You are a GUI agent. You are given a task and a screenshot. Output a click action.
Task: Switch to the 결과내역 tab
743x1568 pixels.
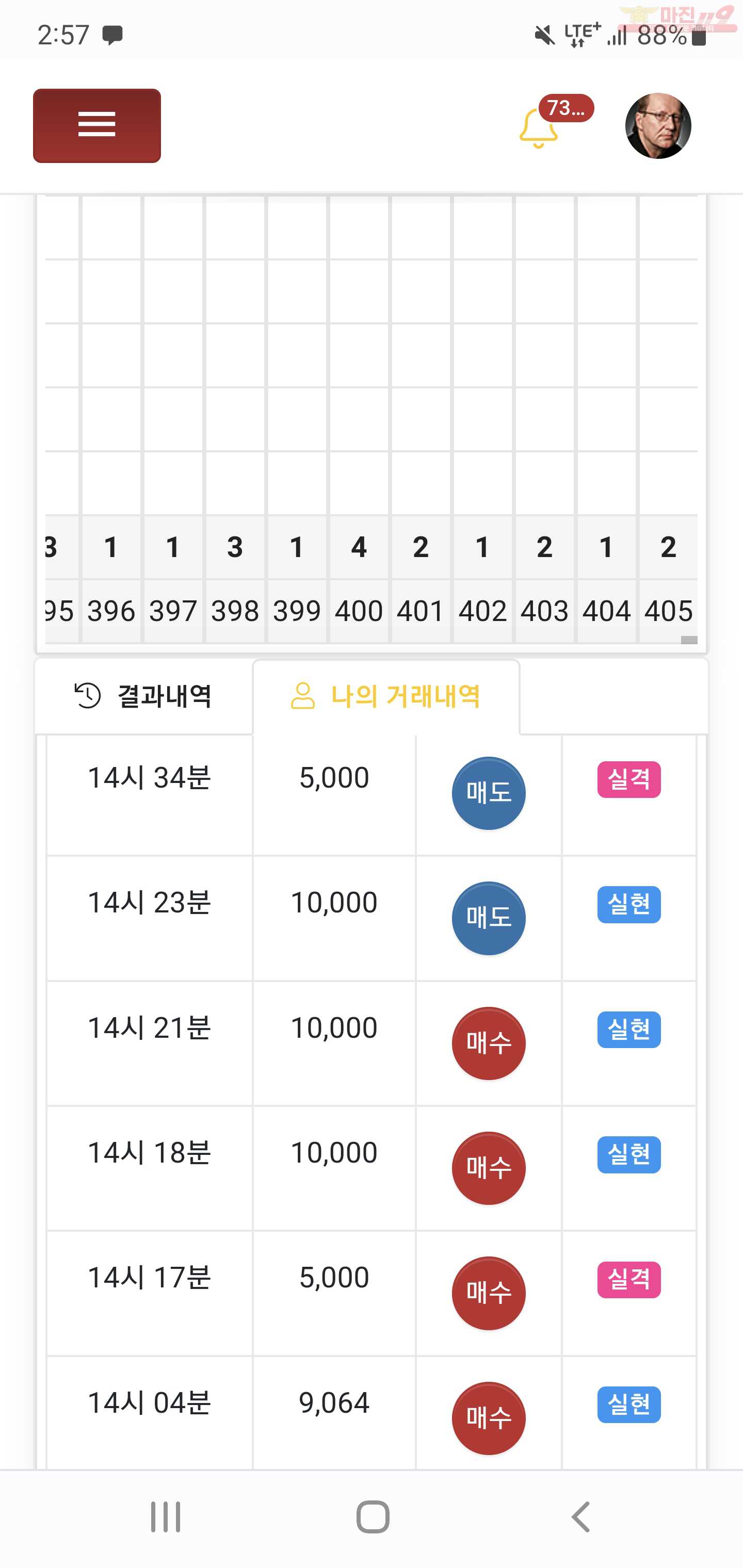[144, 696]
